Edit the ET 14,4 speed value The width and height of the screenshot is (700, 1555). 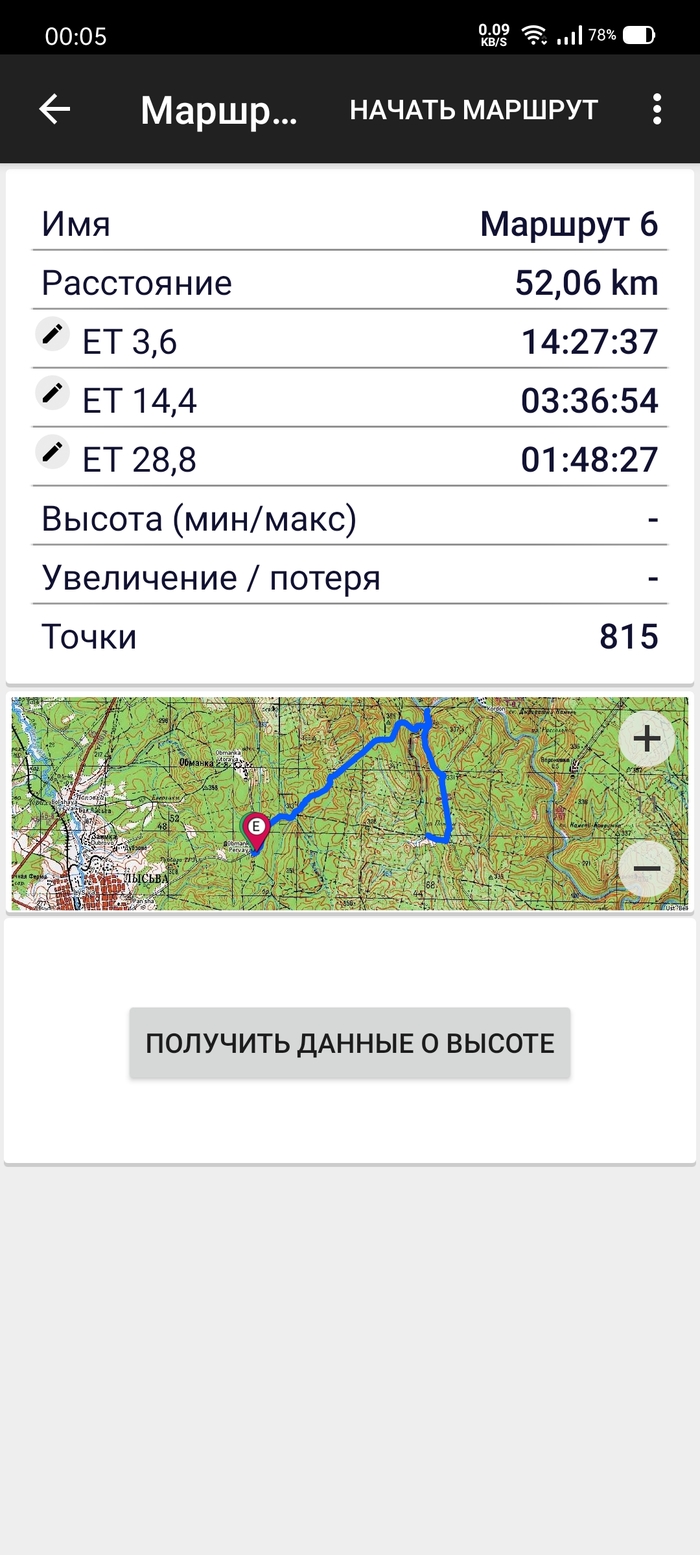52,393
